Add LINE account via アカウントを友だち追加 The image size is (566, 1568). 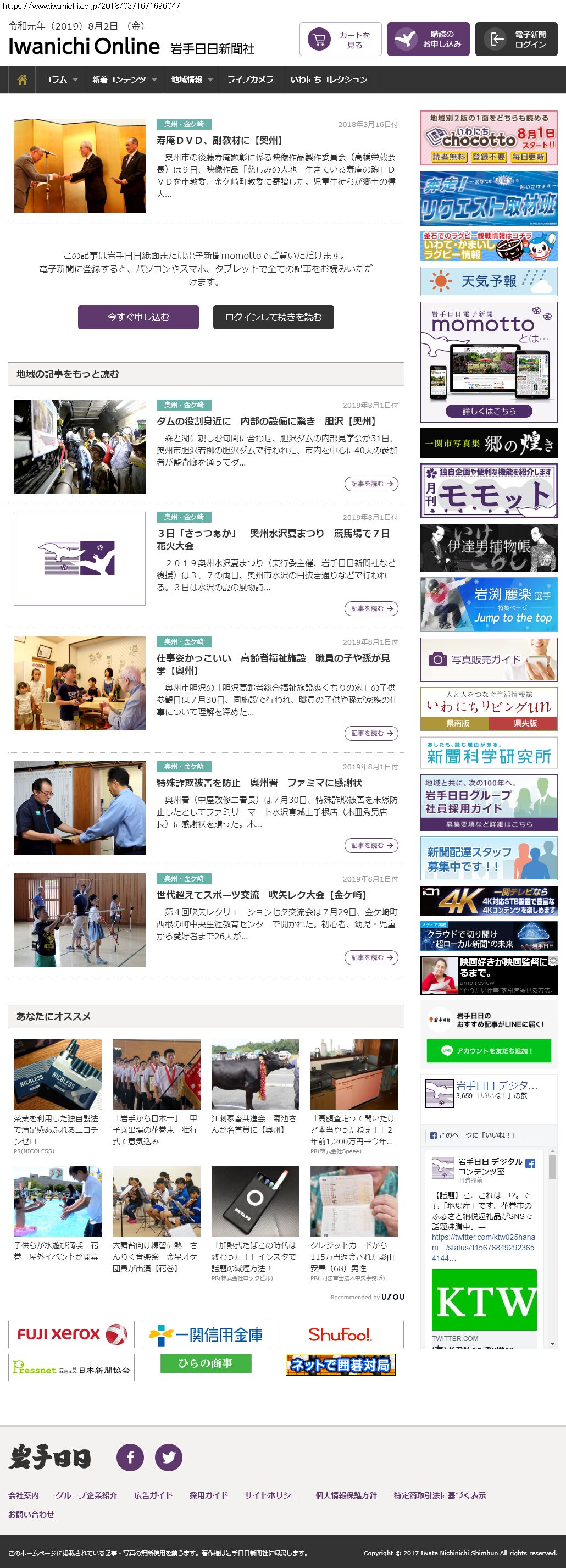[x=489, y=1051]
